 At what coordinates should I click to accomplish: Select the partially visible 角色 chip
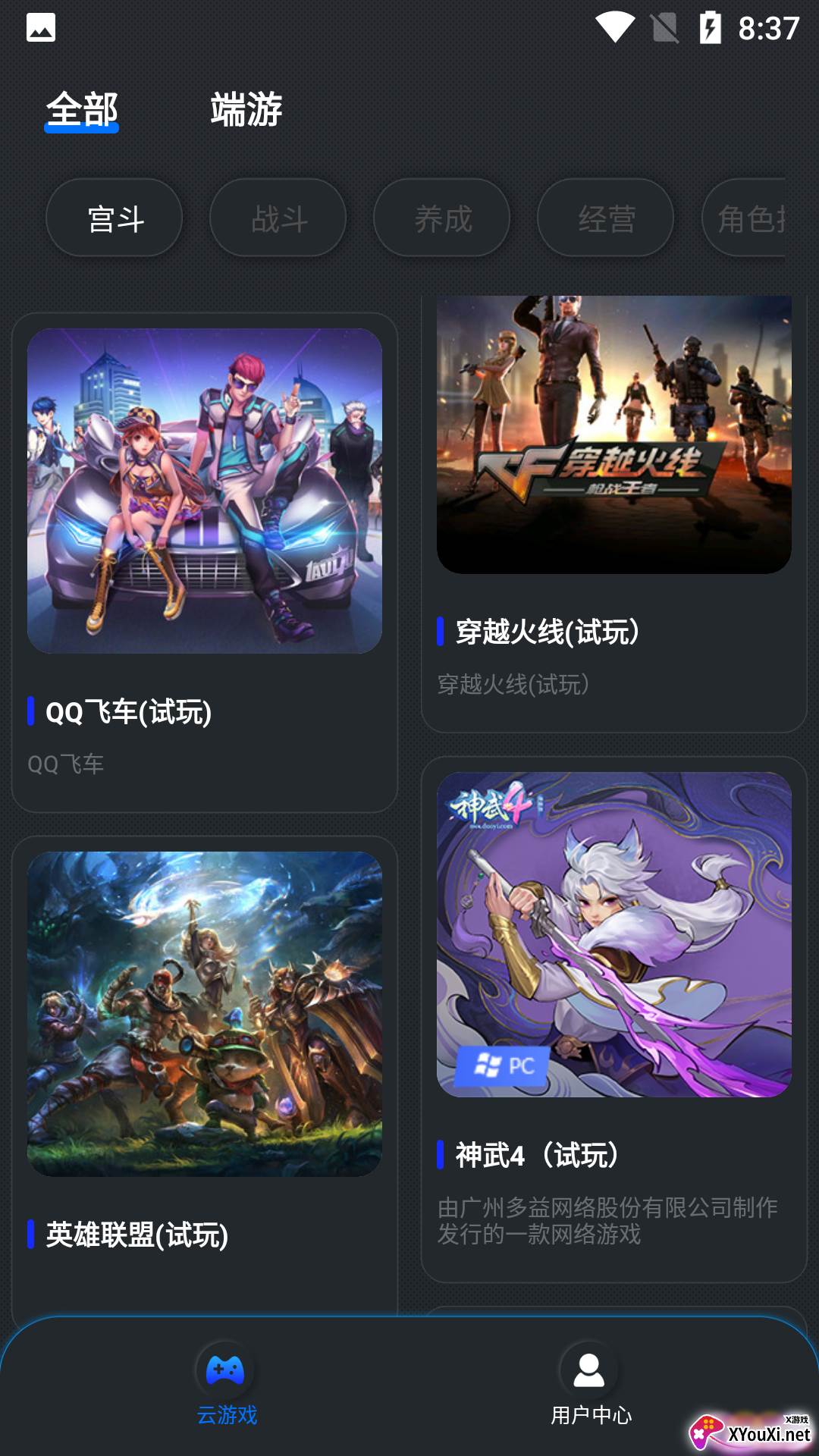pos(747,218)
